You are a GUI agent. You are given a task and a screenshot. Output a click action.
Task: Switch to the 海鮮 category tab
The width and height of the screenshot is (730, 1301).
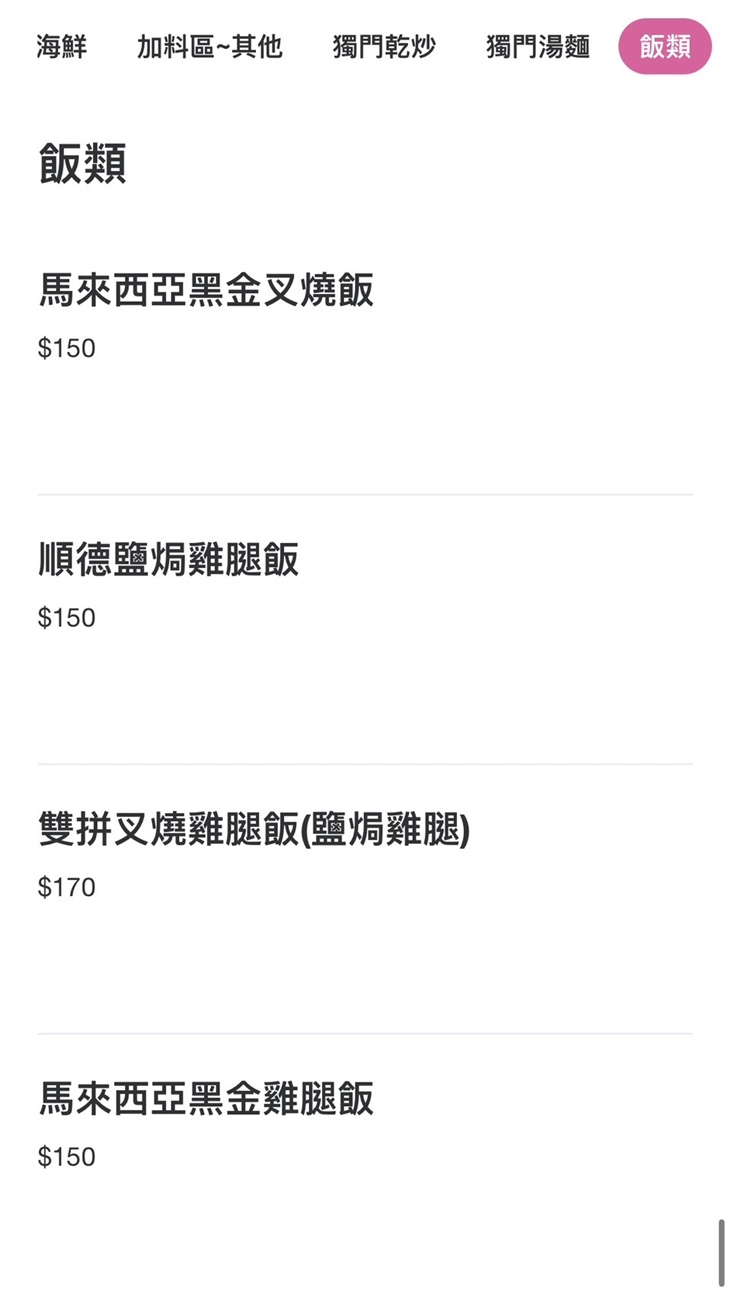61,46
